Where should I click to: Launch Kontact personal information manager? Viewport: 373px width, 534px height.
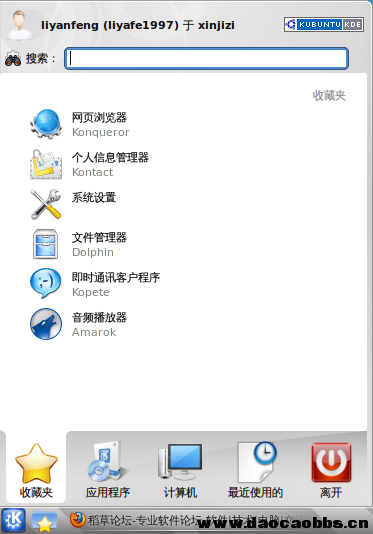pyautogui.click(x=184, y=164)
